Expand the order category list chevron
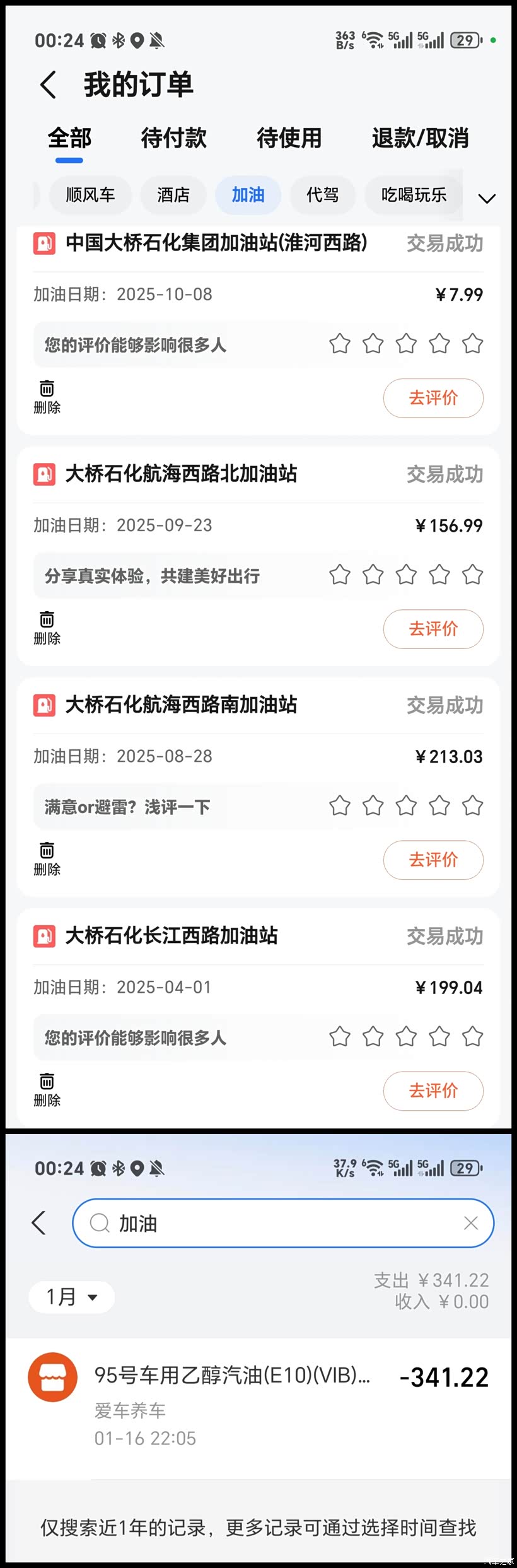Image resolution: width=517 pixels, height=1568 pixels. [x=487, y=199]
